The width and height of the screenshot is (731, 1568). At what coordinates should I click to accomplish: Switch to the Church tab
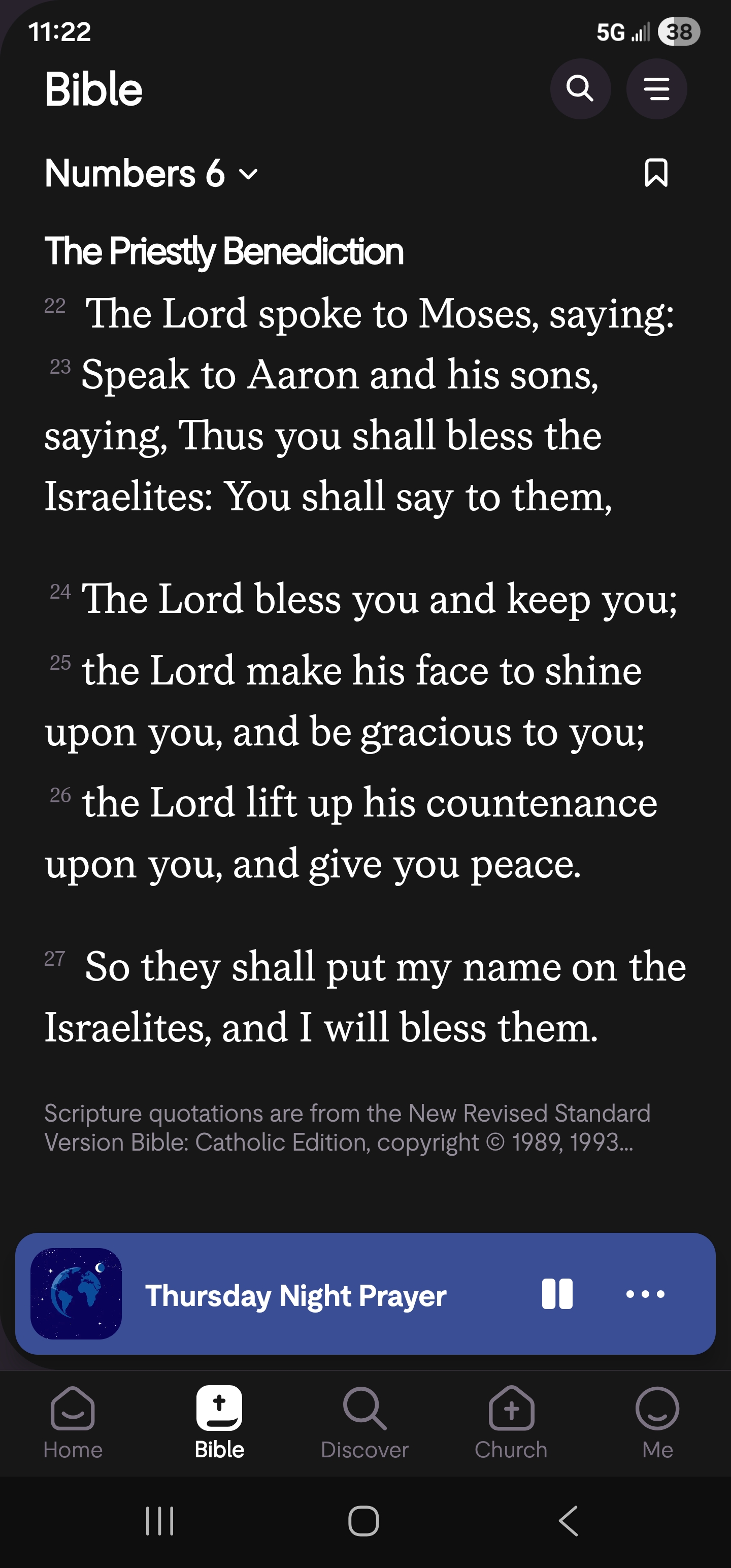[511, 1422]
